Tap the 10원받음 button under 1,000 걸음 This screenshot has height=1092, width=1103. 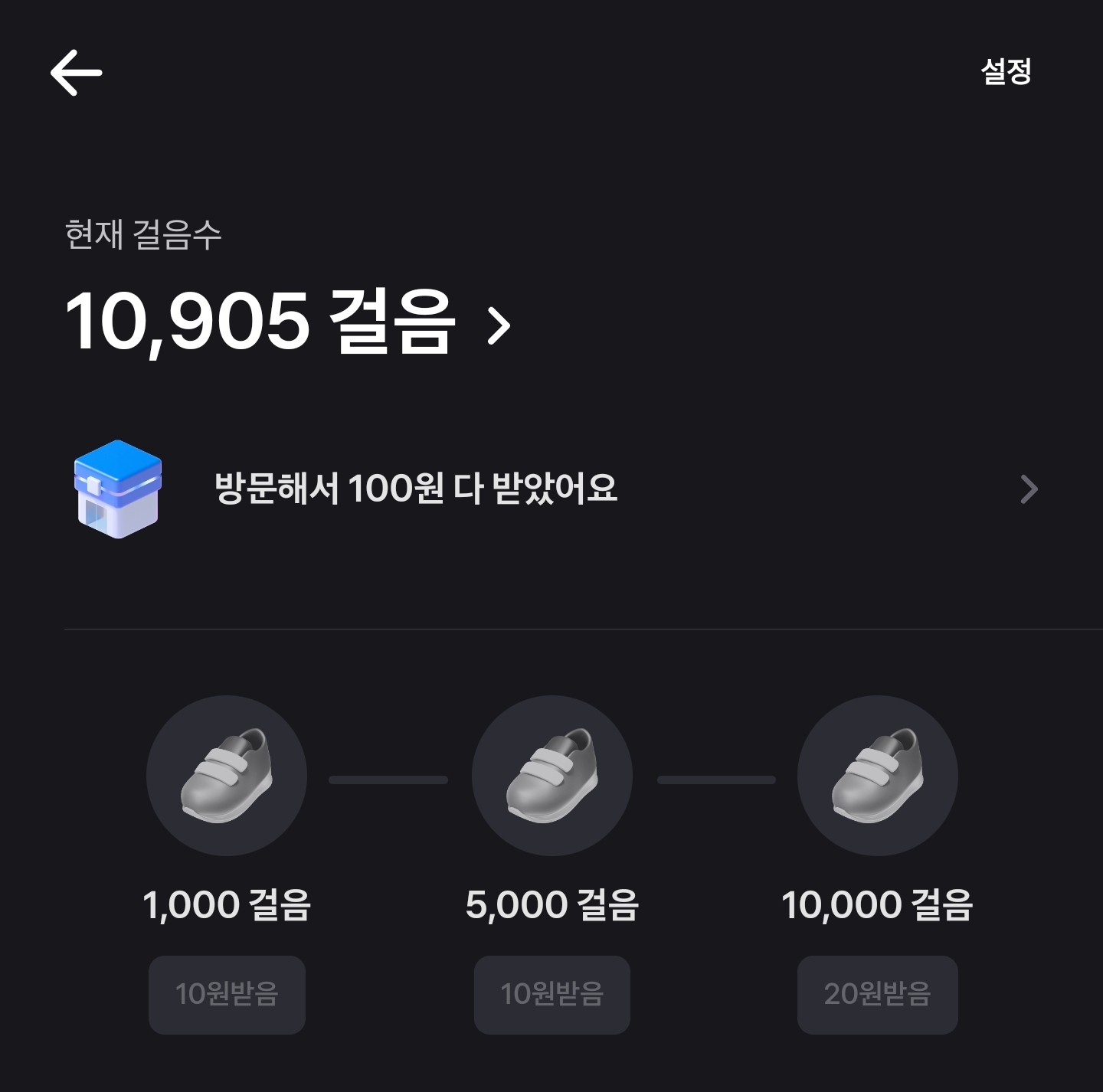click(227, 994)
